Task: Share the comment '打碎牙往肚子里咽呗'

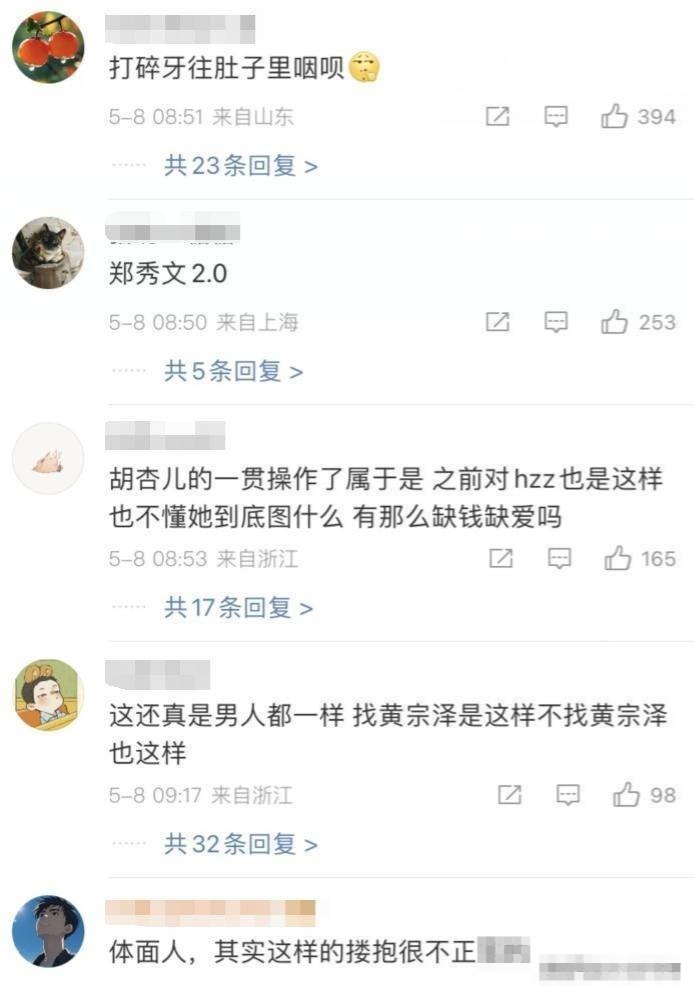Action: click(498, 117)
